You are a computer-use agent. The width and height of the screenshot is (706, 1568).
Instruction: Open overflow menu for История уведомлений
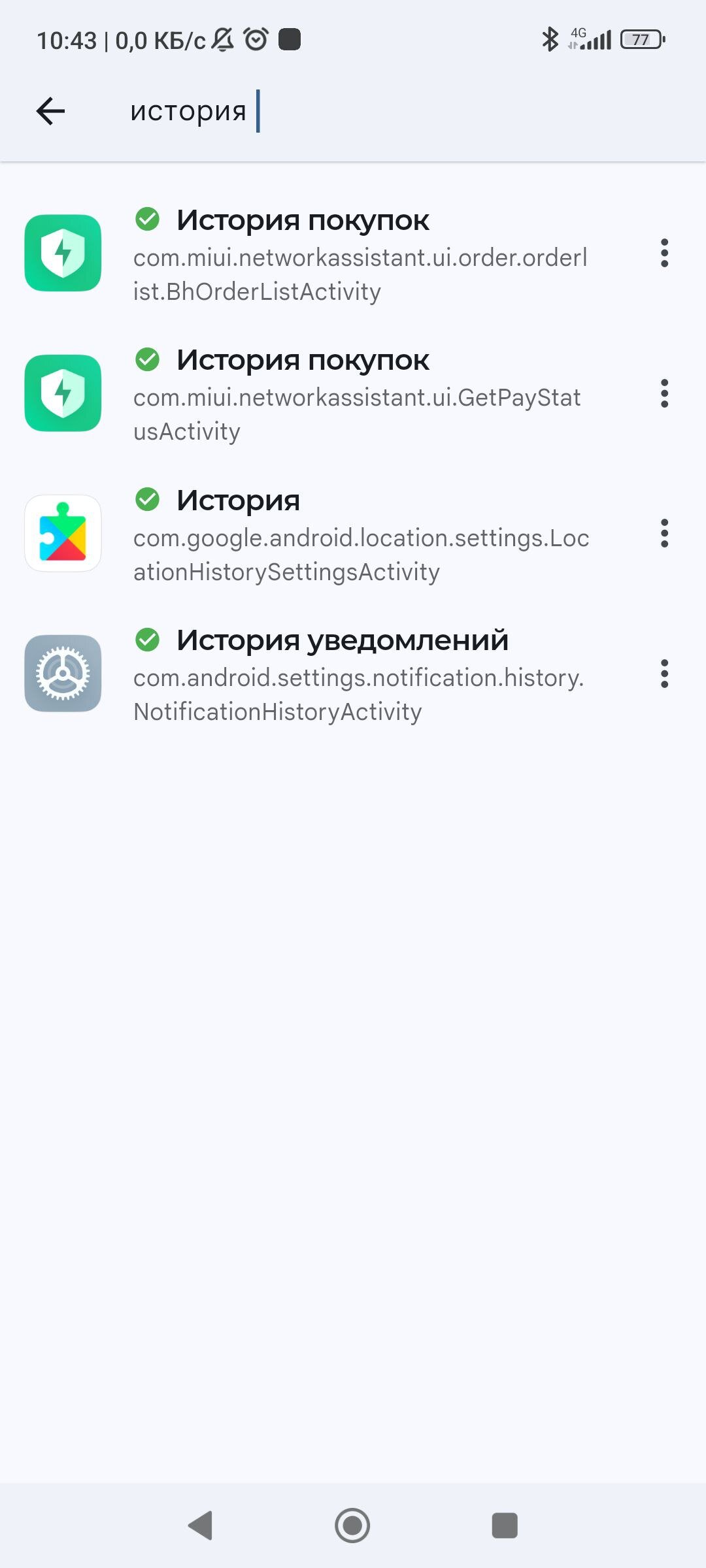[664, 674]
